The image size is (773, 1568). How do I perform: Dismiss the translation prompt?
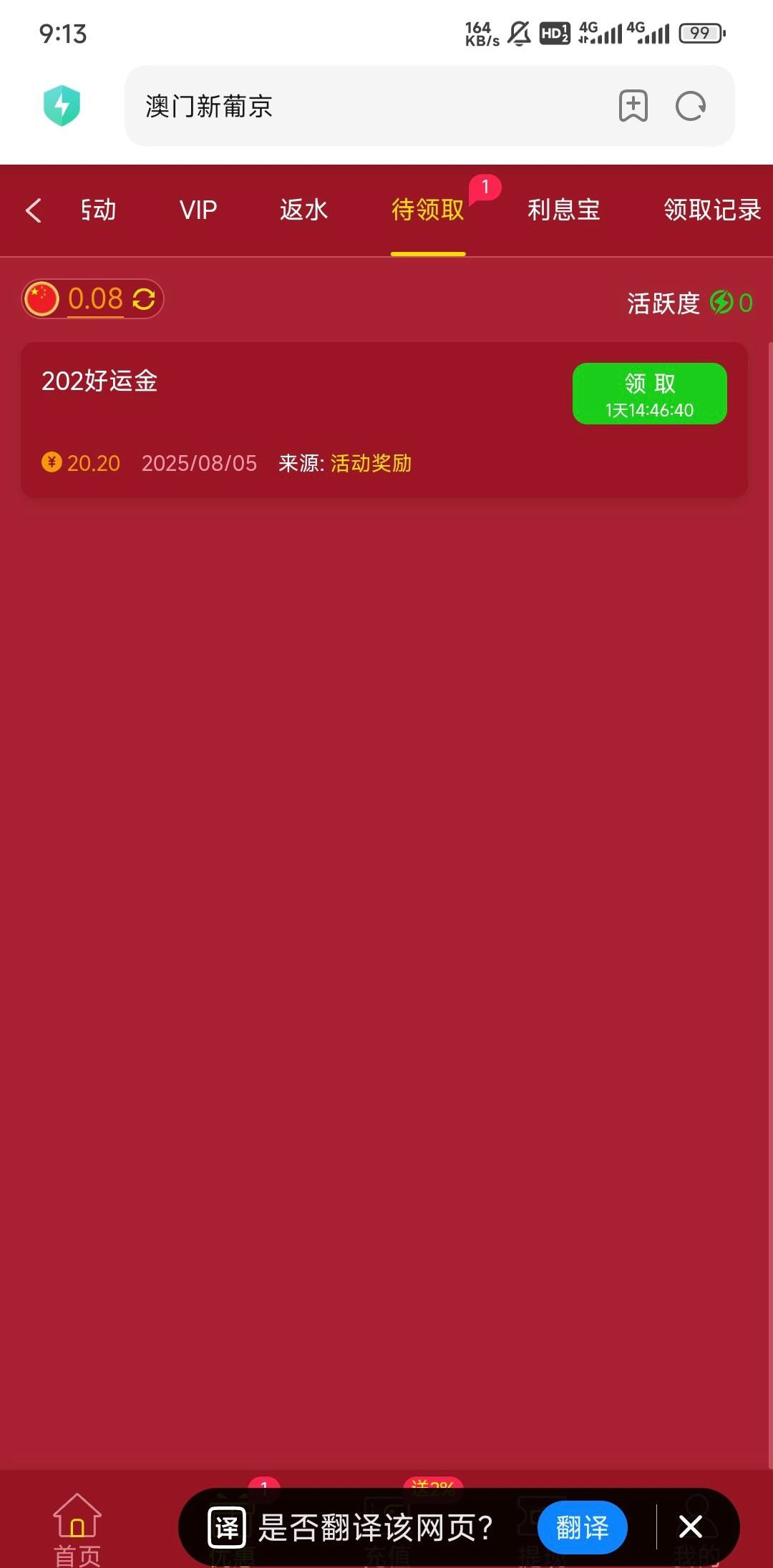(x=691, y=1527)
